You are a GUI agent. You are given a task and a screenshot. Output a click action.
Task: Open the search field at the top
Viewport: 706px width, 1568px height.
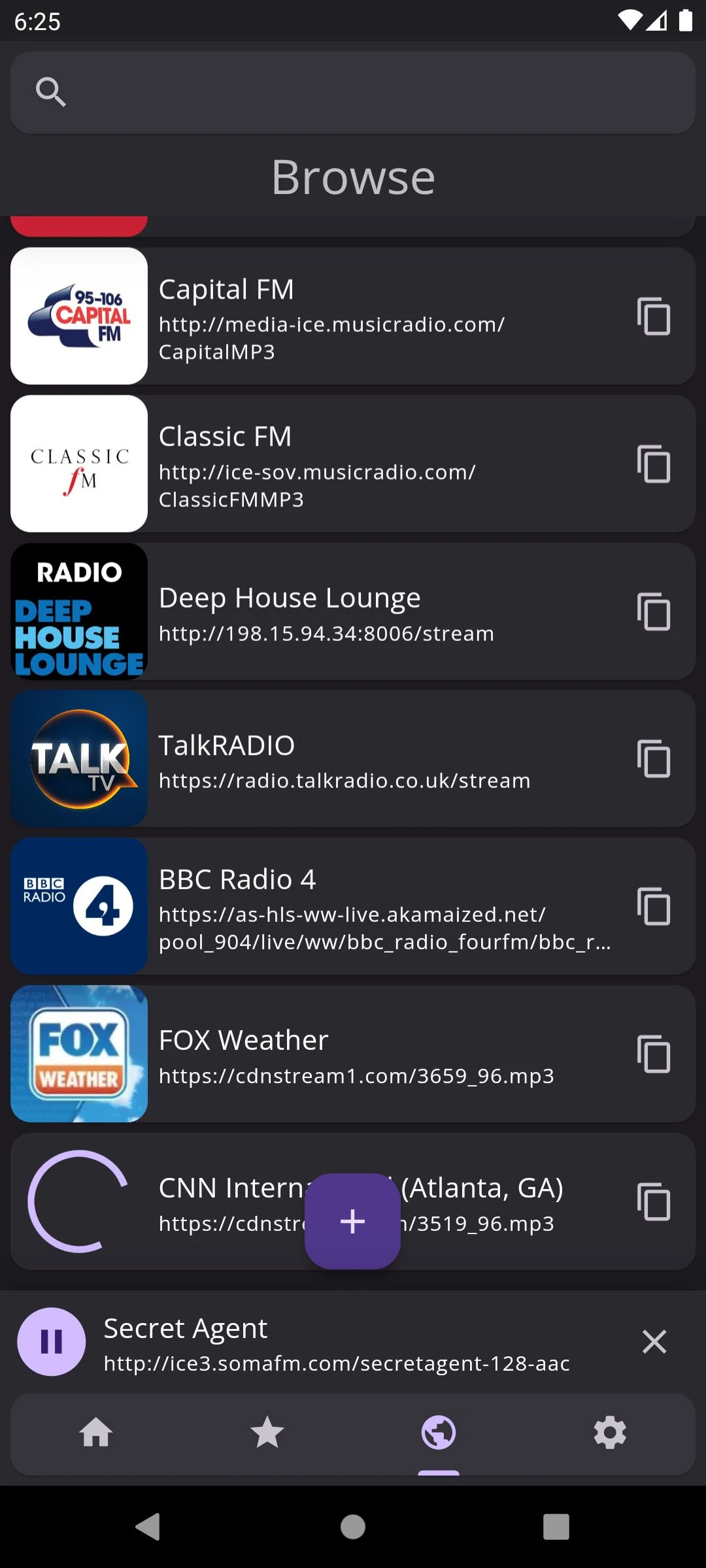click(x=353, y=92)
